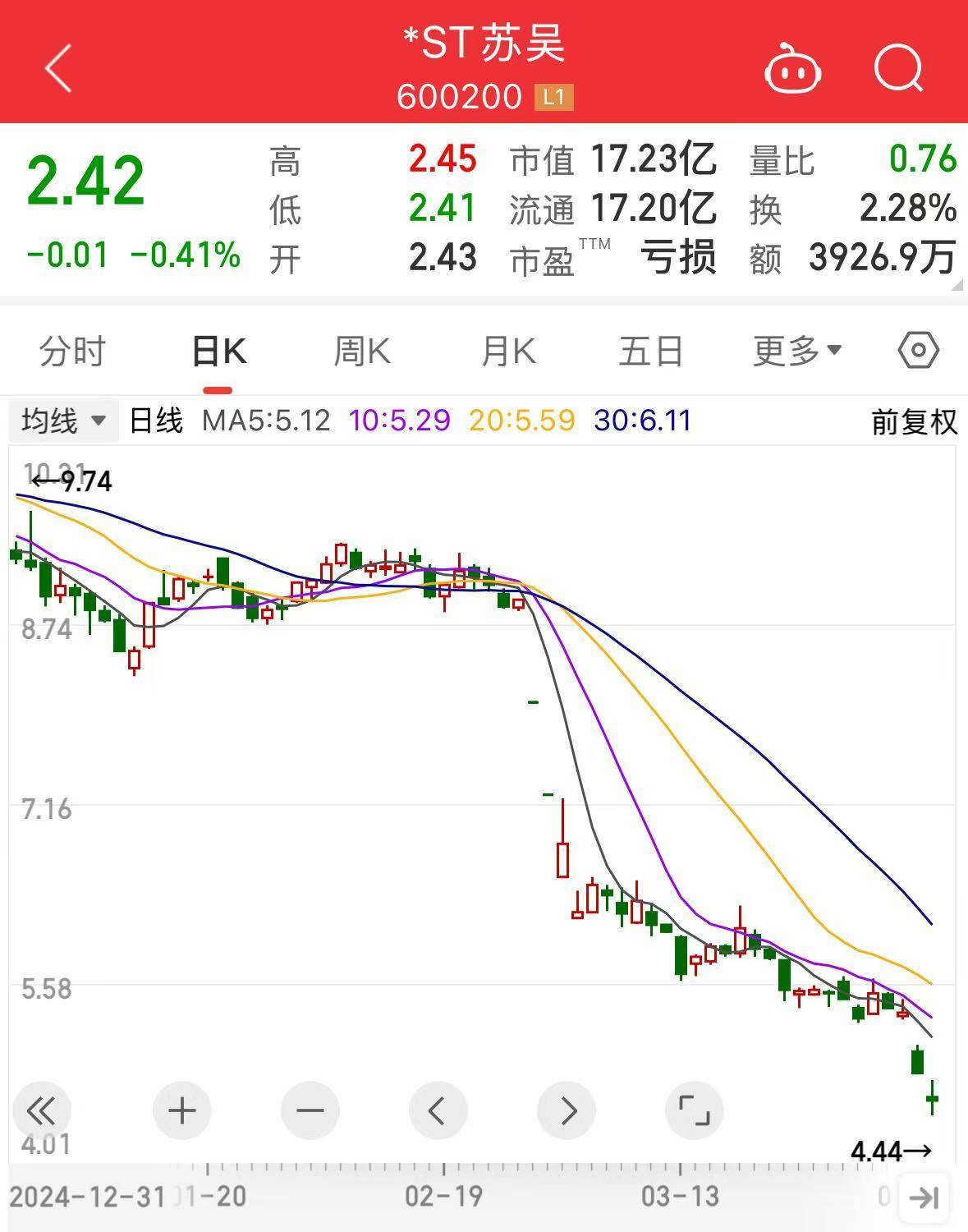This screenshot has width=968, height=1232.
Task: Select the 日线 period label
Action: tap(154, 421)
